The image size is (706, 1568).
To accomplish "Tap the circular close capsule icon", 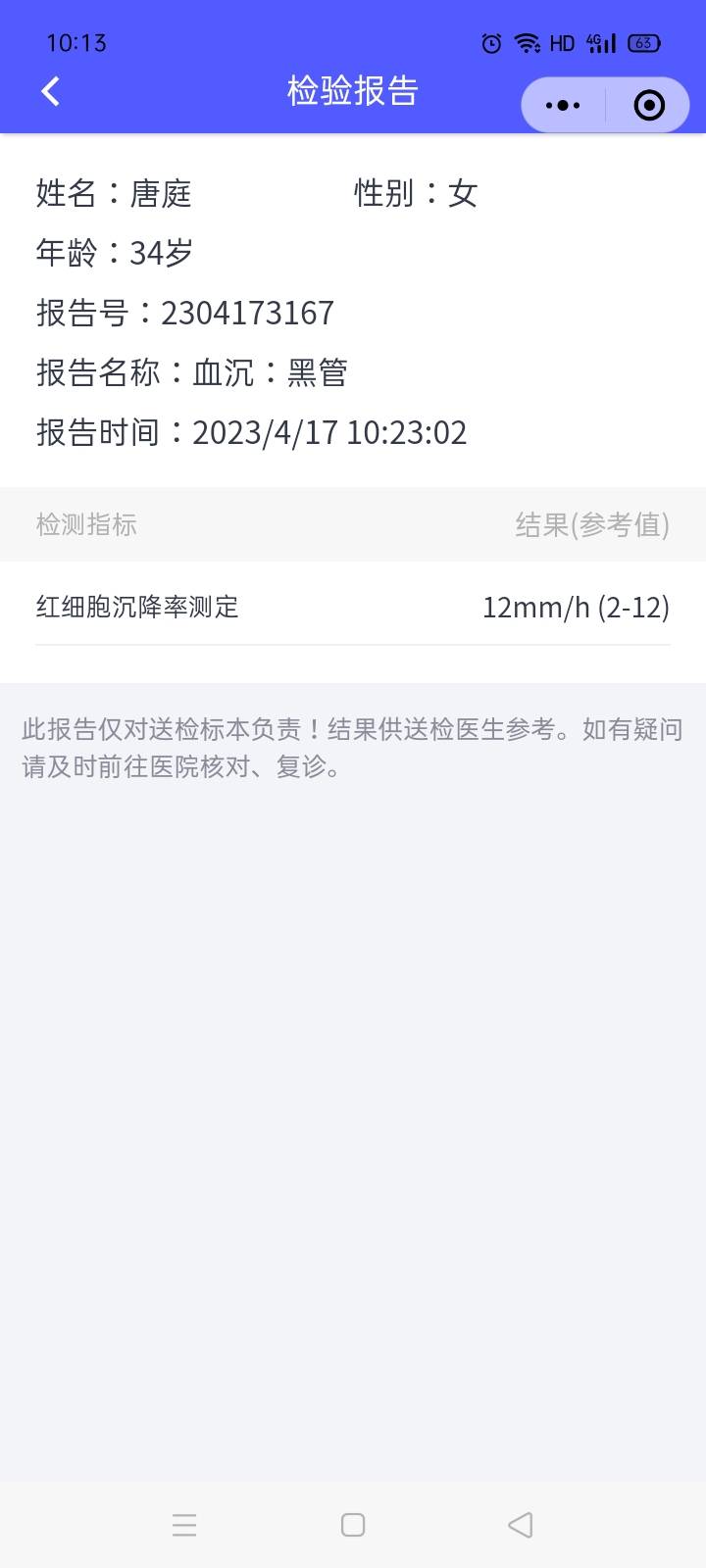I will pos(648,105).
